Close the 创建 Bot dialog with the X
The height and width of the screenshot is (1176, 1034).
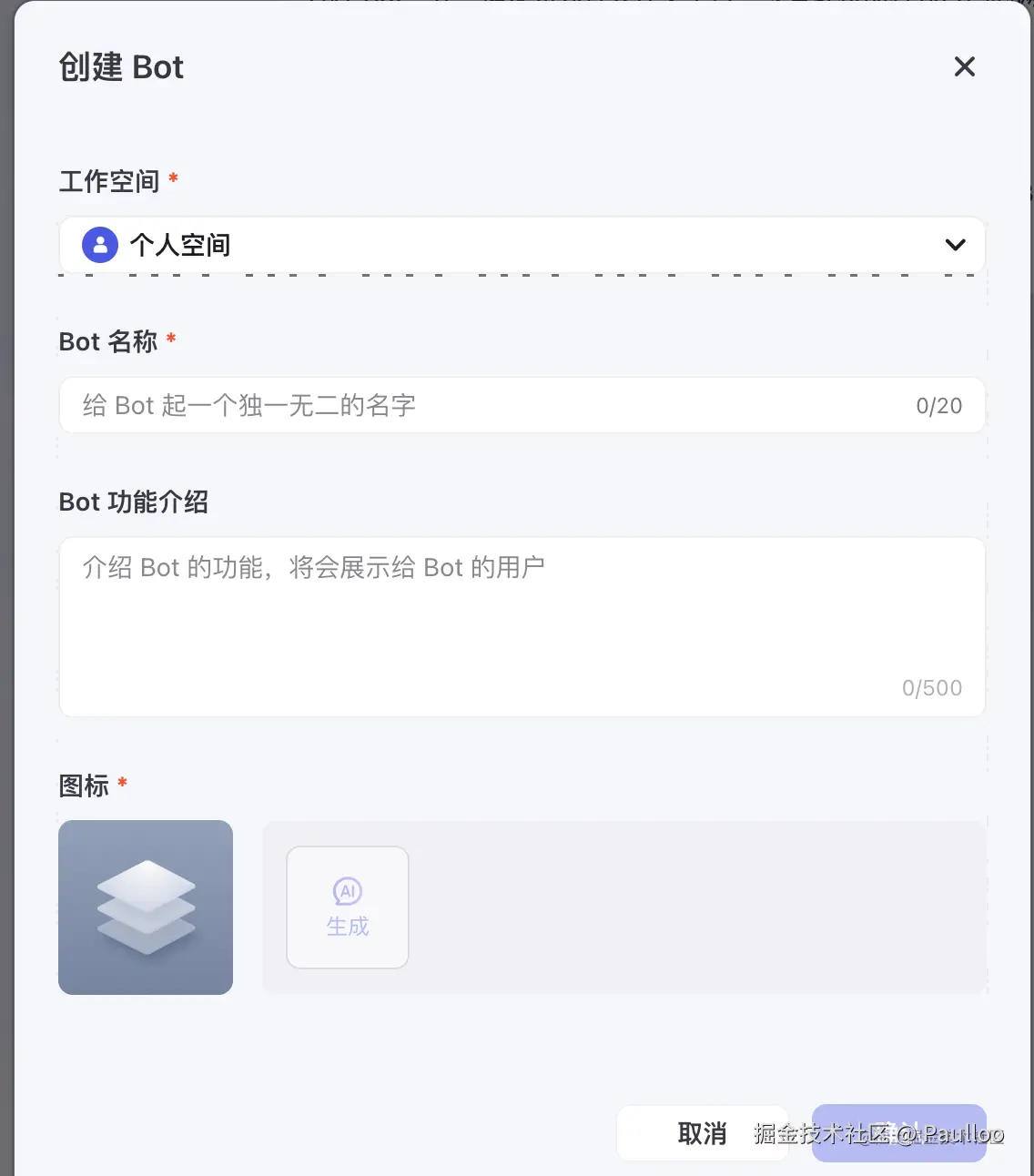964,66
